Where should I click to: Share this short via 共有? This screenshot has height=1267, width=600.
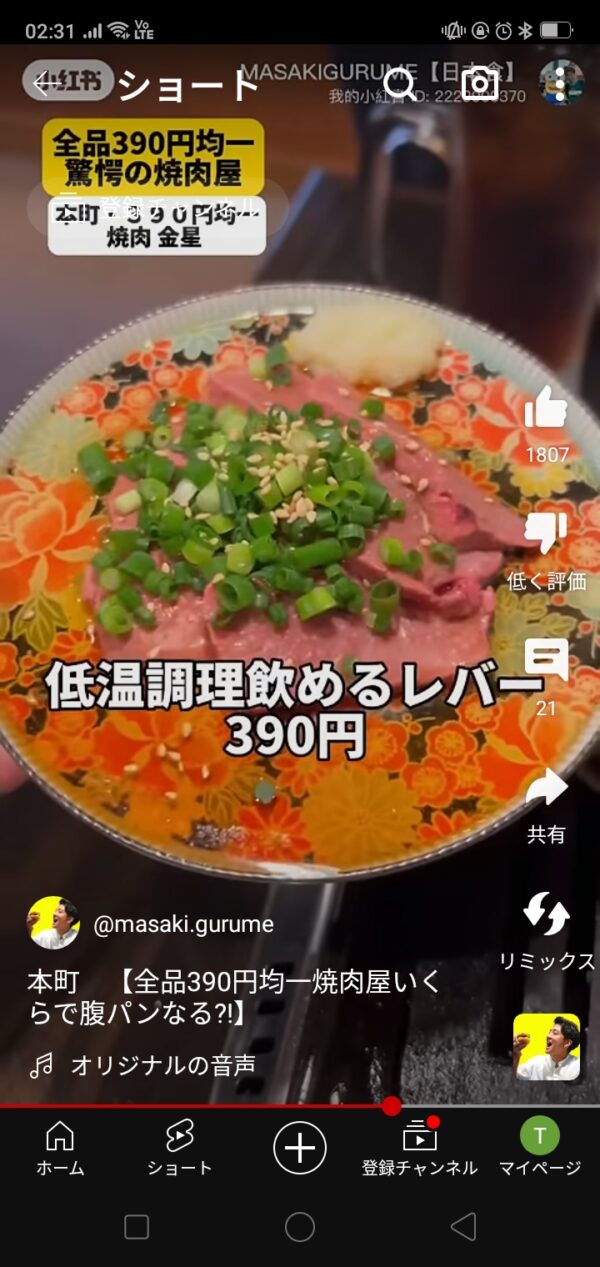coord(546,788)
